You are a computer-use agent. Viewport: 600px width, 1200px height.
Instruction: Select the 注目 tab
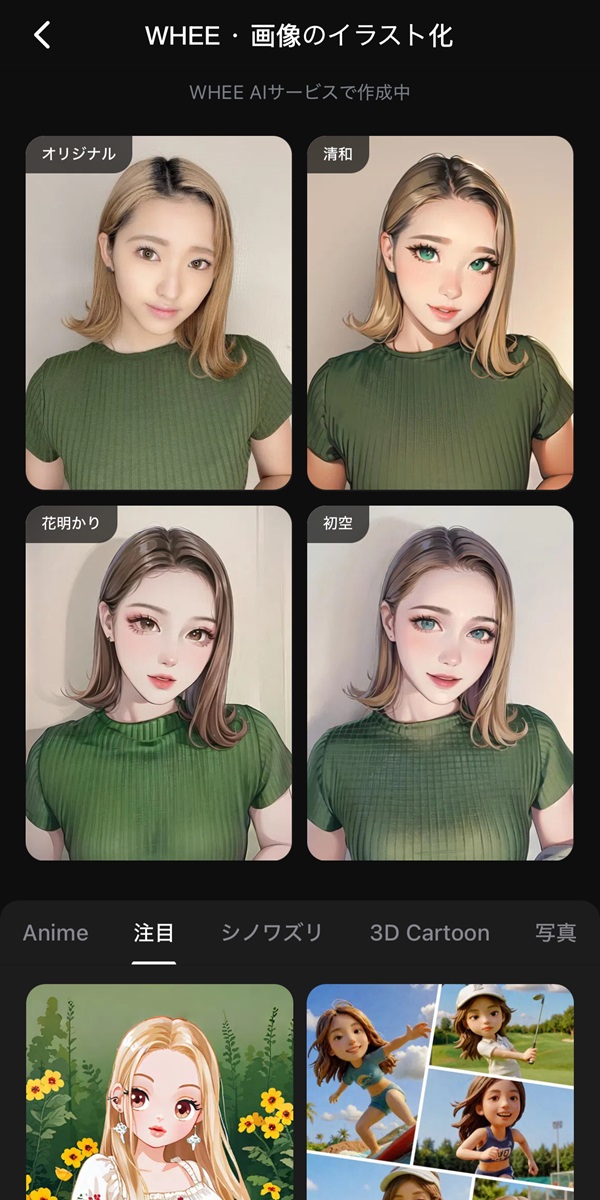point(154,933)
